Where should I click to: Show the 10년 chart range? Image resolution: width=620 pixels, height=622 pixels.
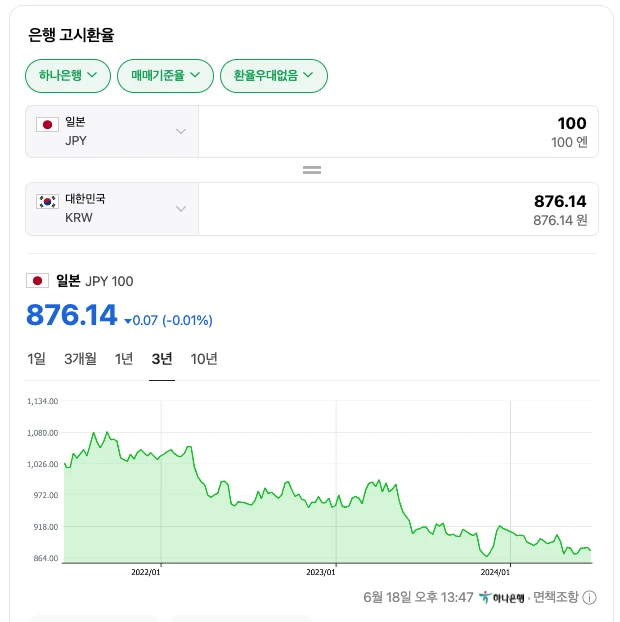point(204,359)
